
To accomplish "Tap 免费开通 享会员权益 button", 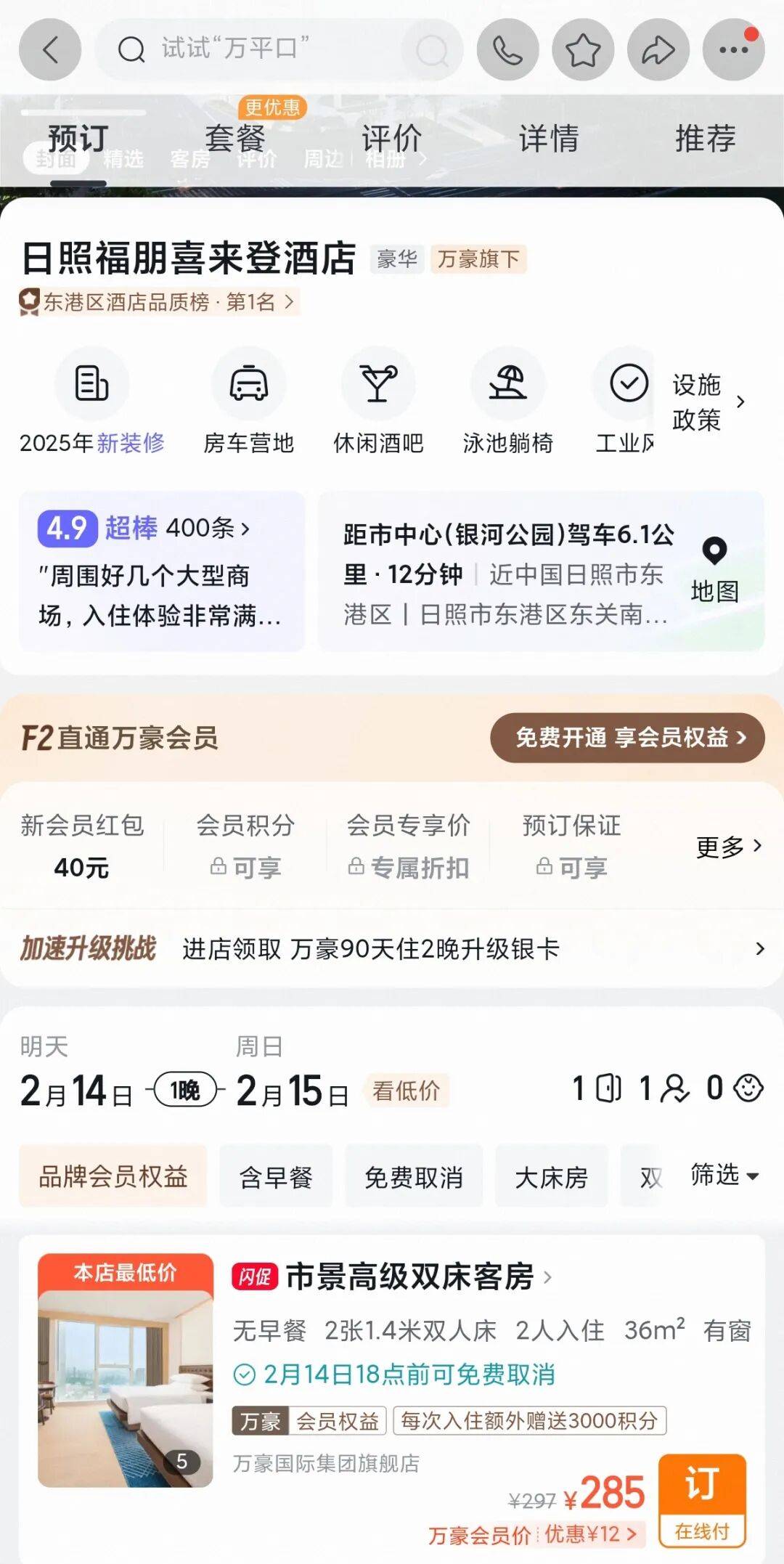I will point(628,738).
